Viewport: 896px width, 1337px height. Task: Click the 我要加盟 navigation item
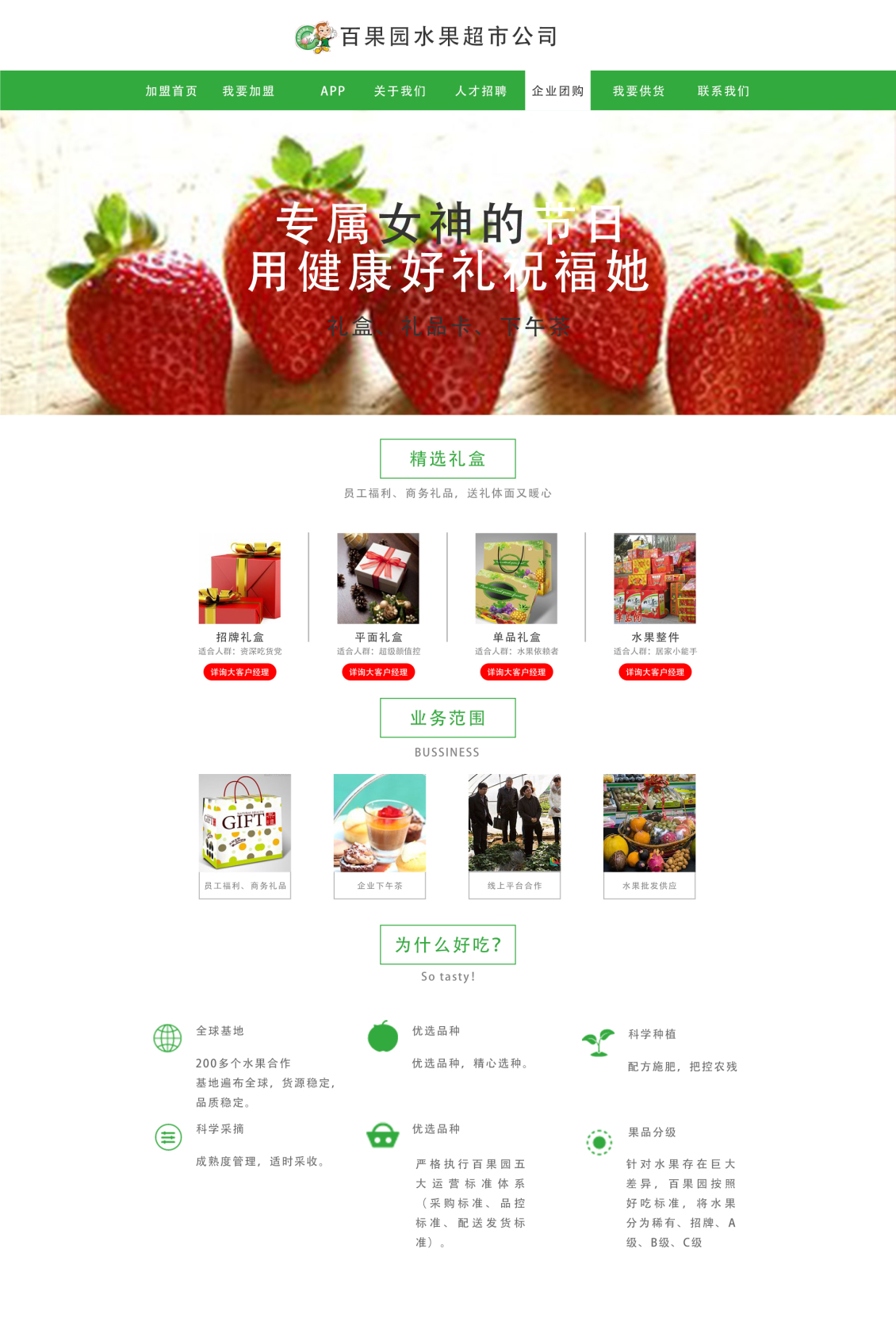pos(247,90)
